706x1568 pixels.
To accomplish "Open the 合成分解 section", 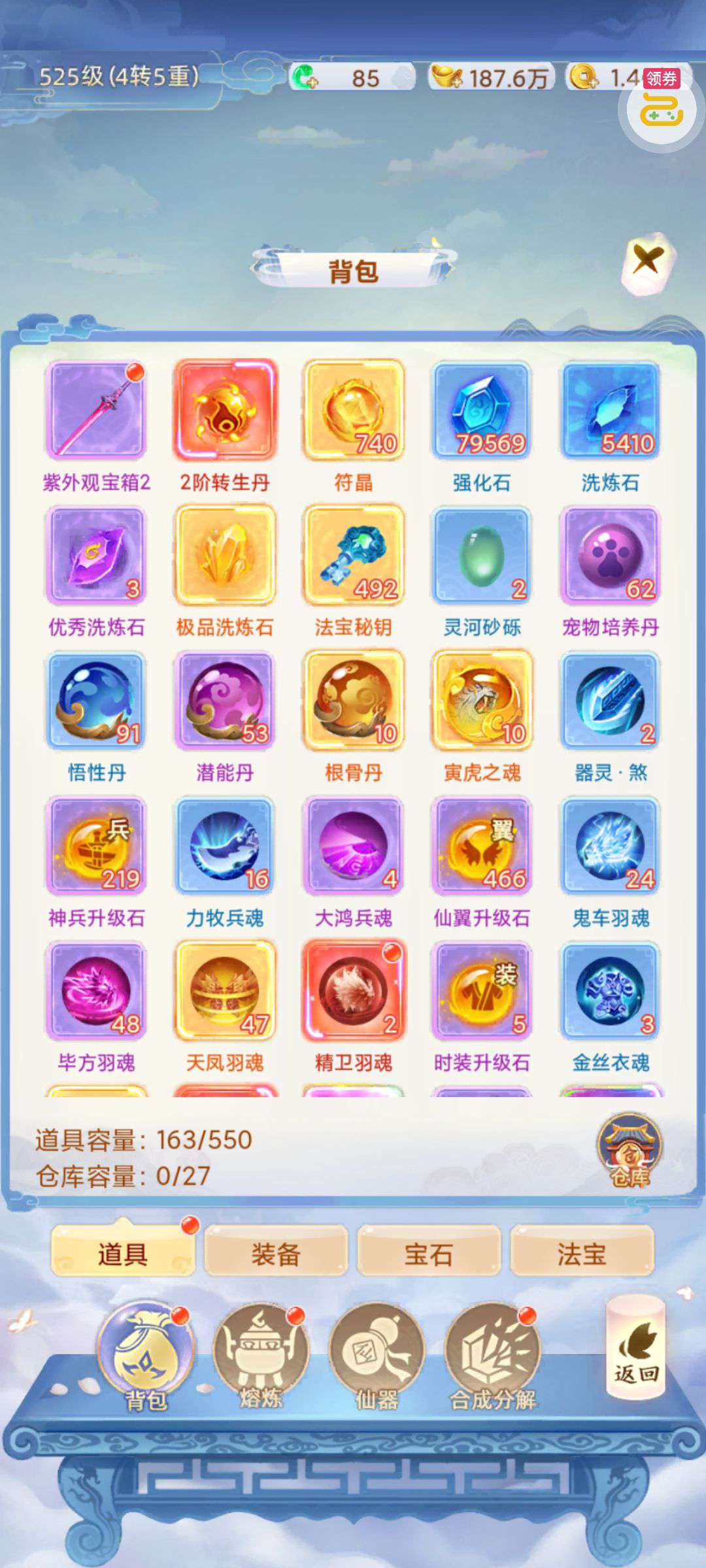I will [x=492, y=1356].
